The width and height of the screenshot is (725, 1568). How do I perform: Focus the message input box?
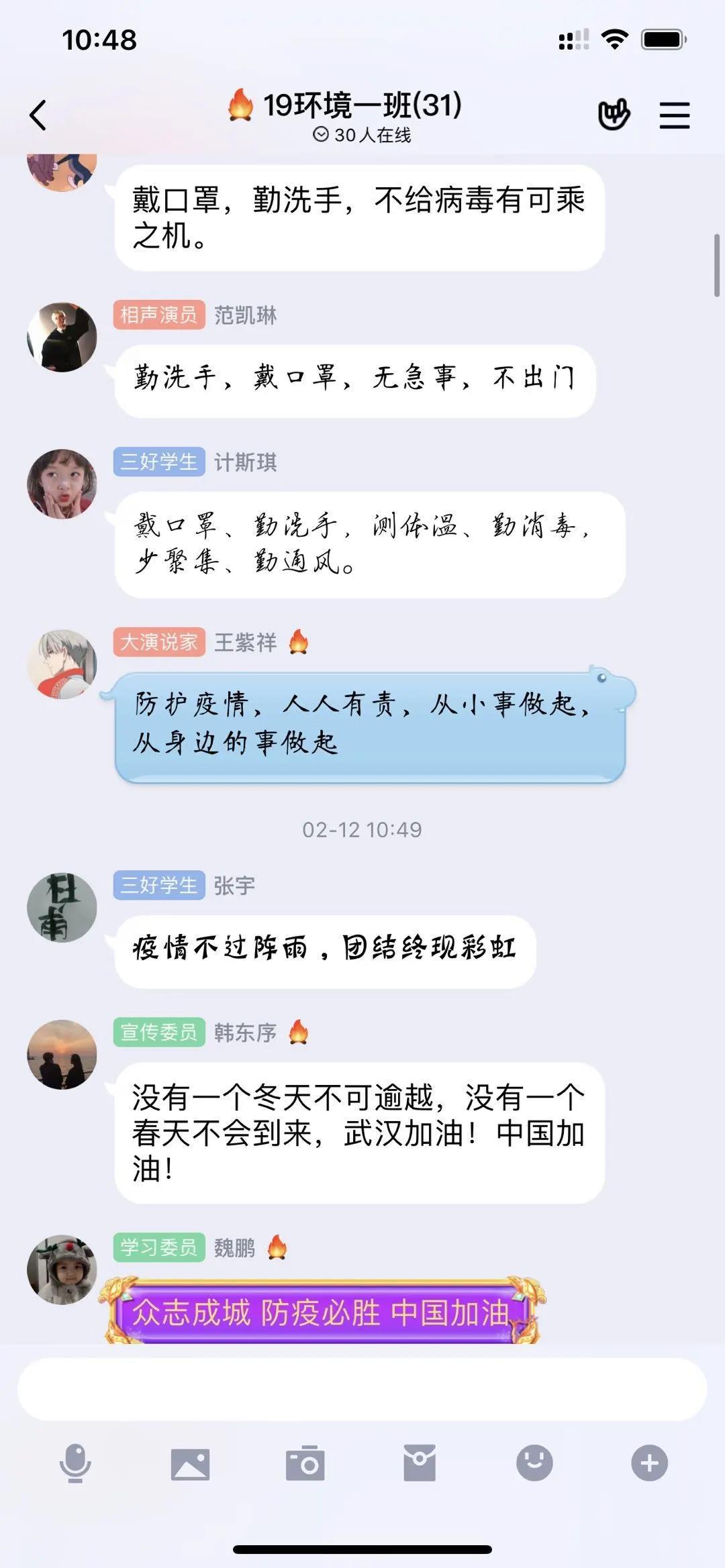coord(362,1389)
